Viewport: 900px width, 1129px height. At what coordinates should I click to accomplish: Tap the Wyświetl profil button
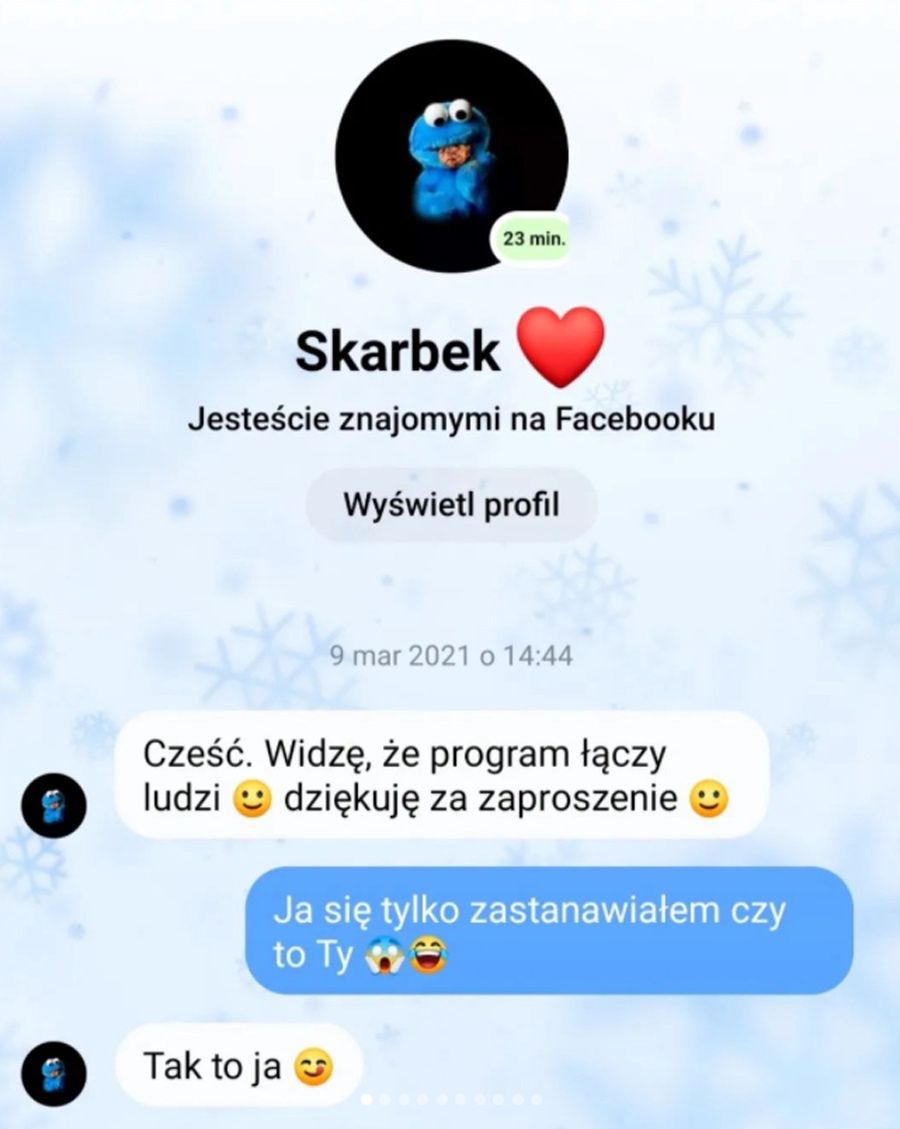[451, 505]
